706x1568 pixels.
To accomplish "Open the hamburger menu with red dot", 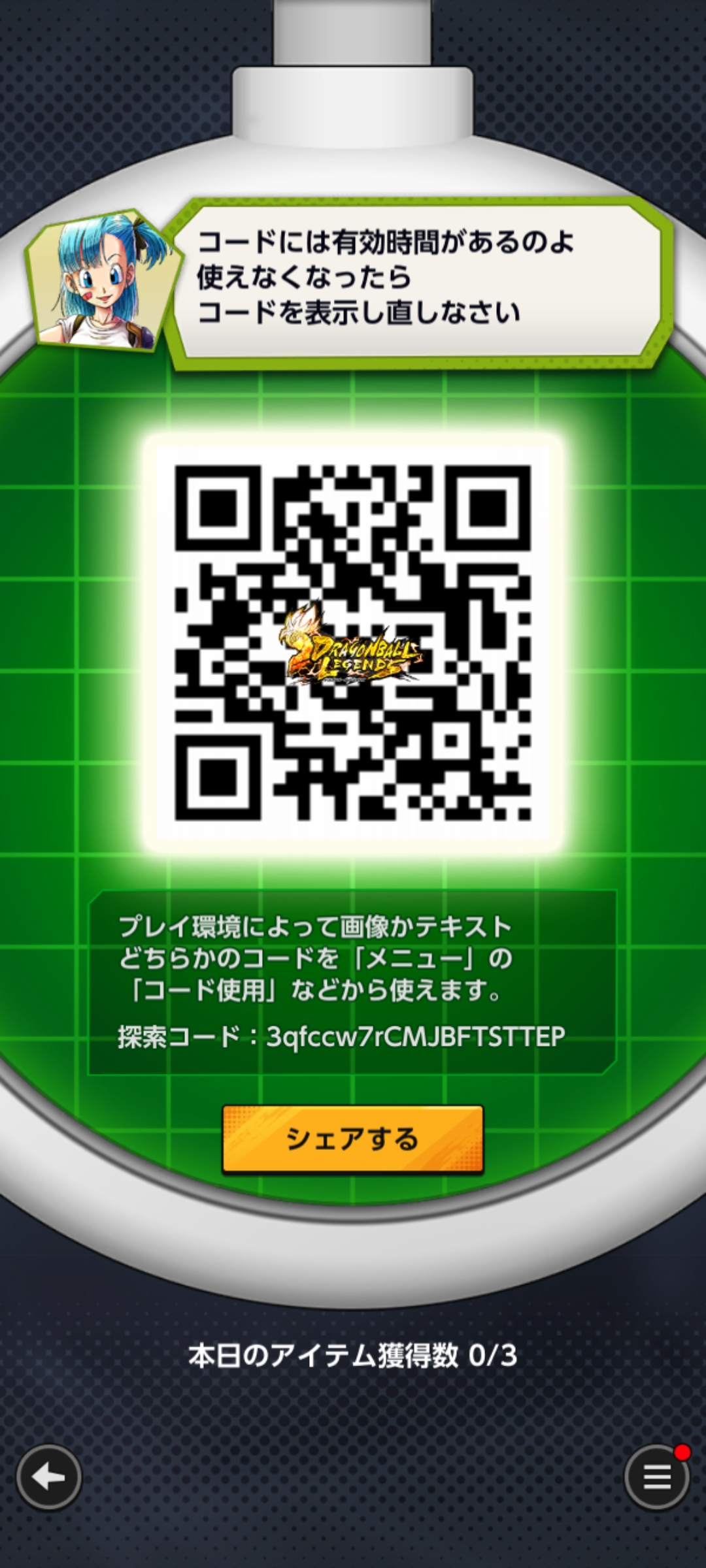I will [x=657, y=1477].
